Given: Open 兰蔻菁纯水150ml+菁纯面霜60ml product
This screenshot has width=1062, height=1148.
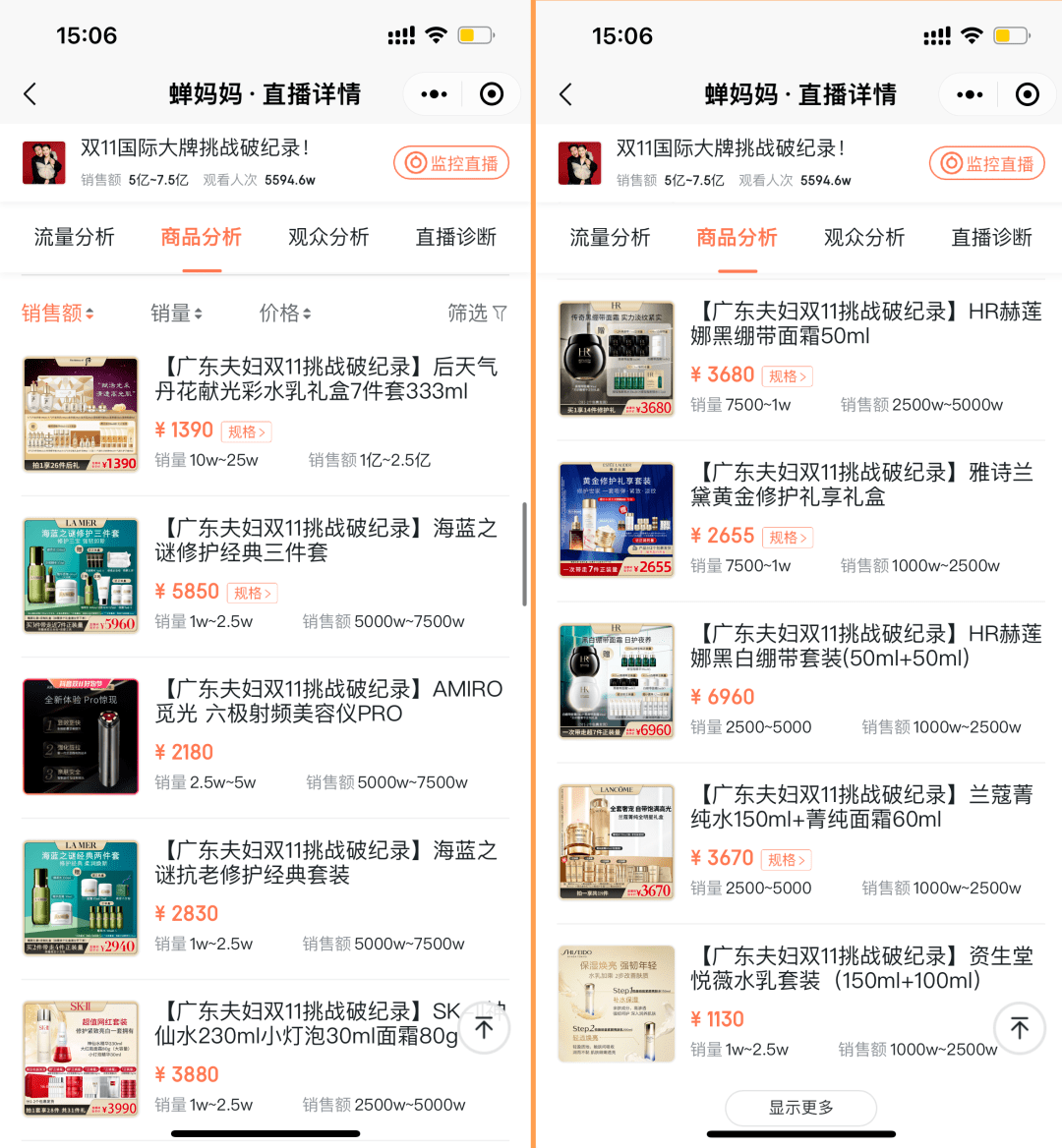Looking at the screenshot, I should (x=861, y=808).
